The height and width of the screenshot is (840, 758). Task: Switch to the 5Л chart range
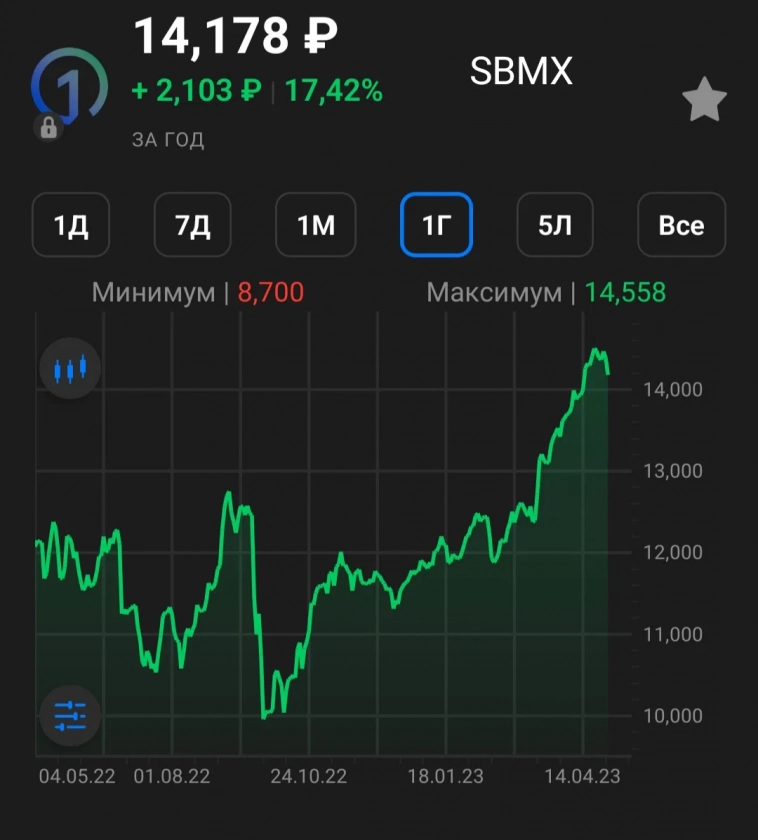pos(555,225)
